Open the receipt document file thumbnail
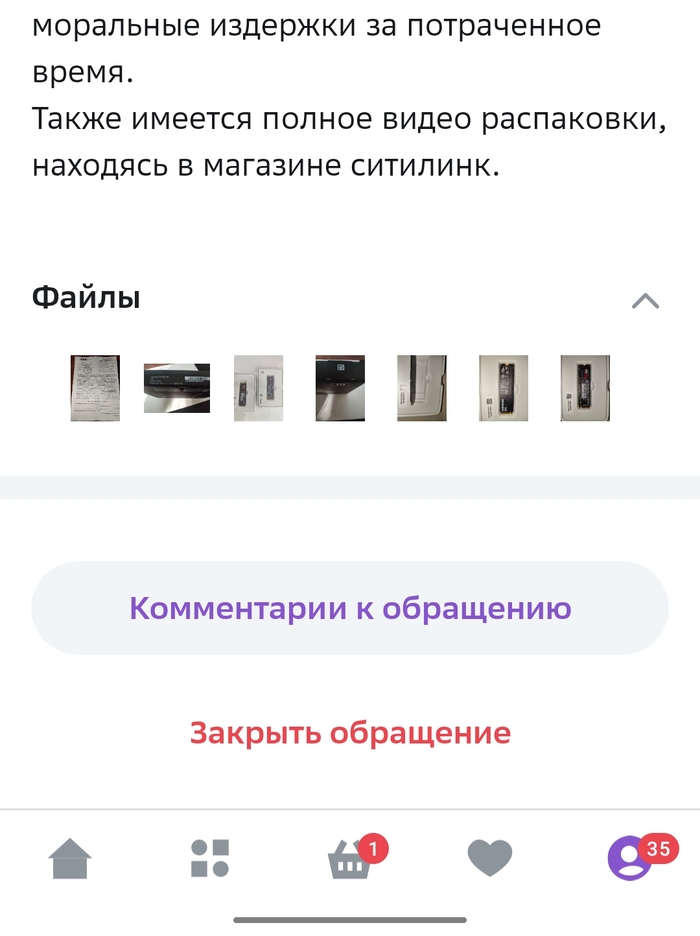Viewport: 700px width, 936px height. [95, 388]
